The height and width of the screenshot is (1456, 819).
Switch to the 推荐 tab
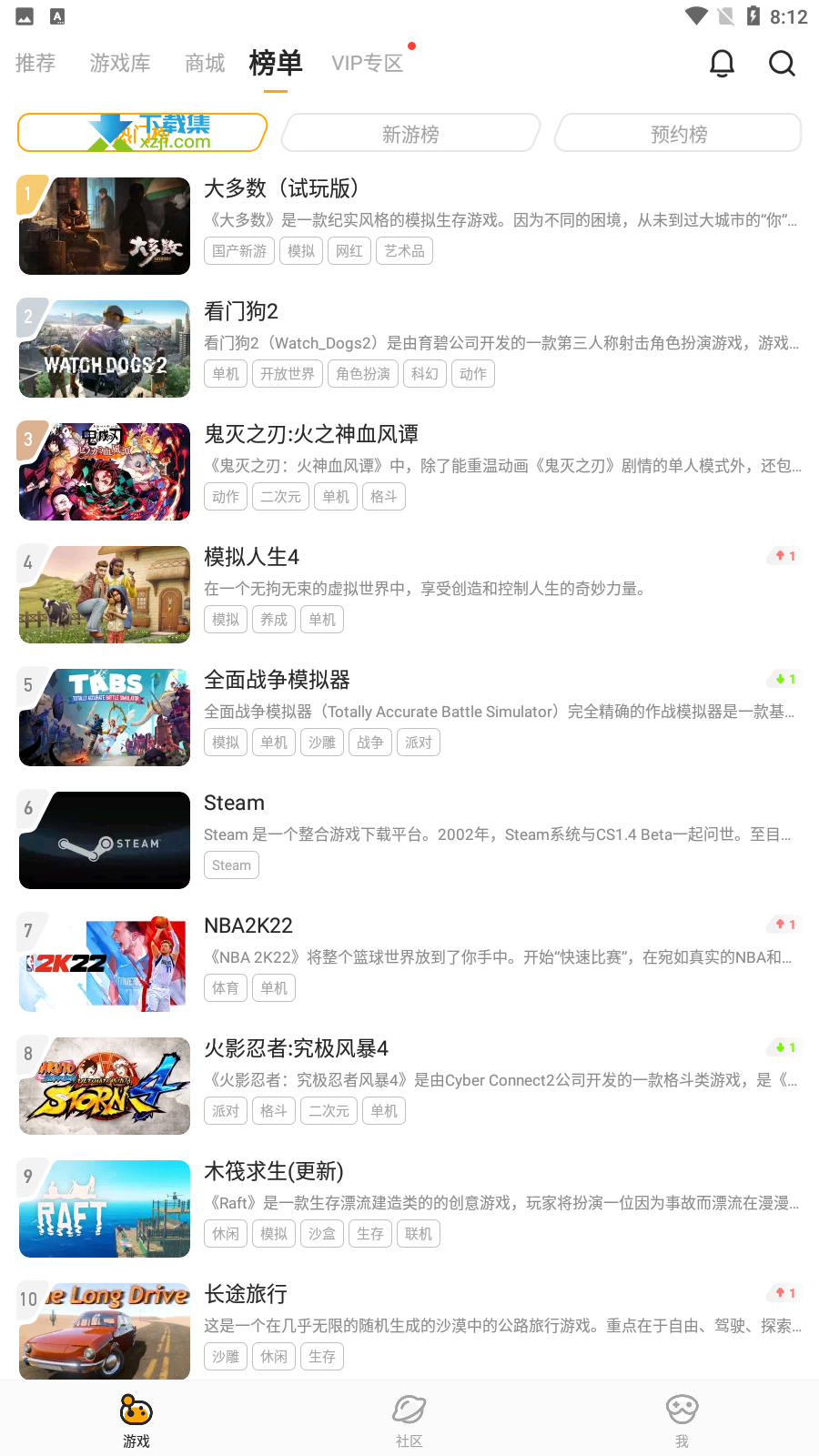pos(35,63)
